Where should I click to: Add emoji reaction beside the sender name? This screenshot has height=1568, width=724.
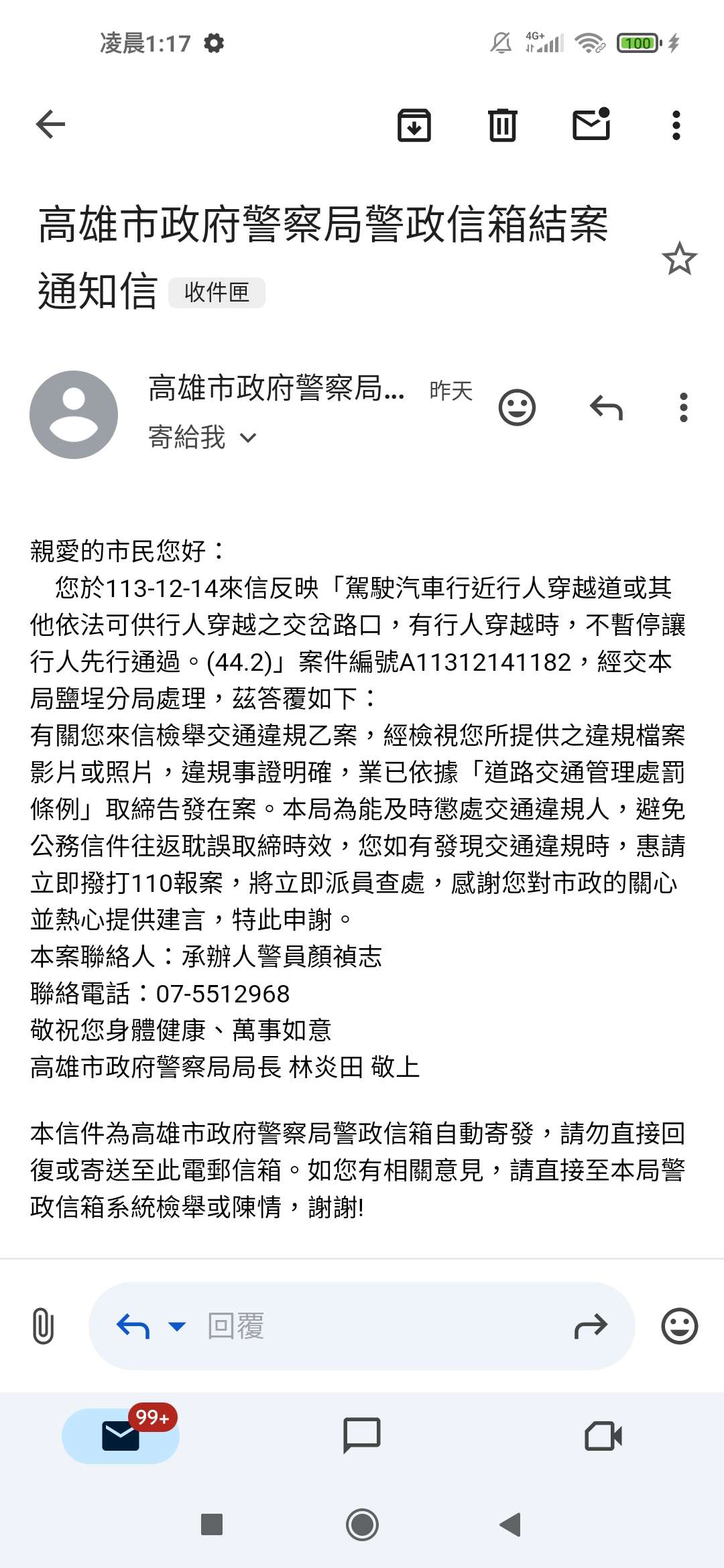pyautogui.click(x=518, y=407)
